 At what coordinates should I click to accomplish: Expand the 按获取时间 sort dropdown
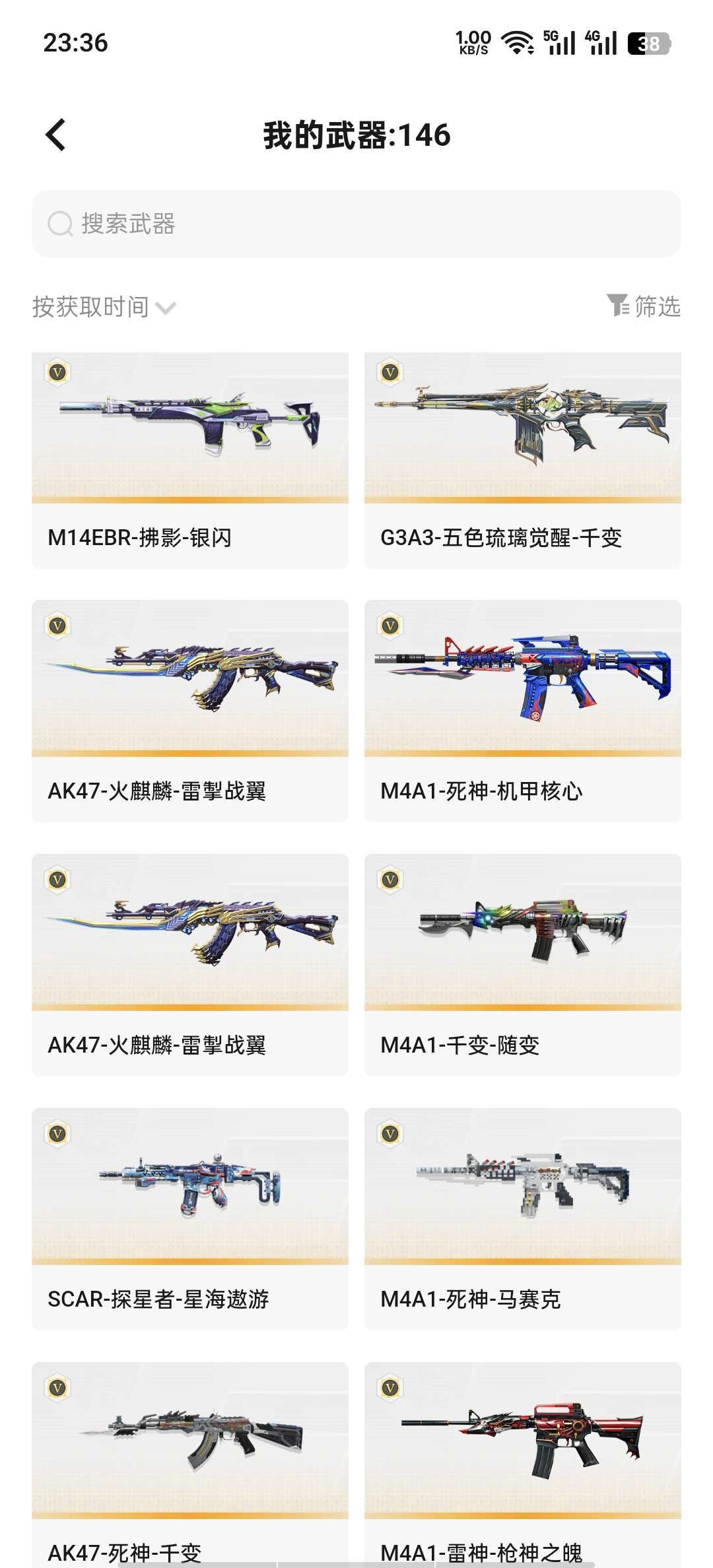(104, 307)
